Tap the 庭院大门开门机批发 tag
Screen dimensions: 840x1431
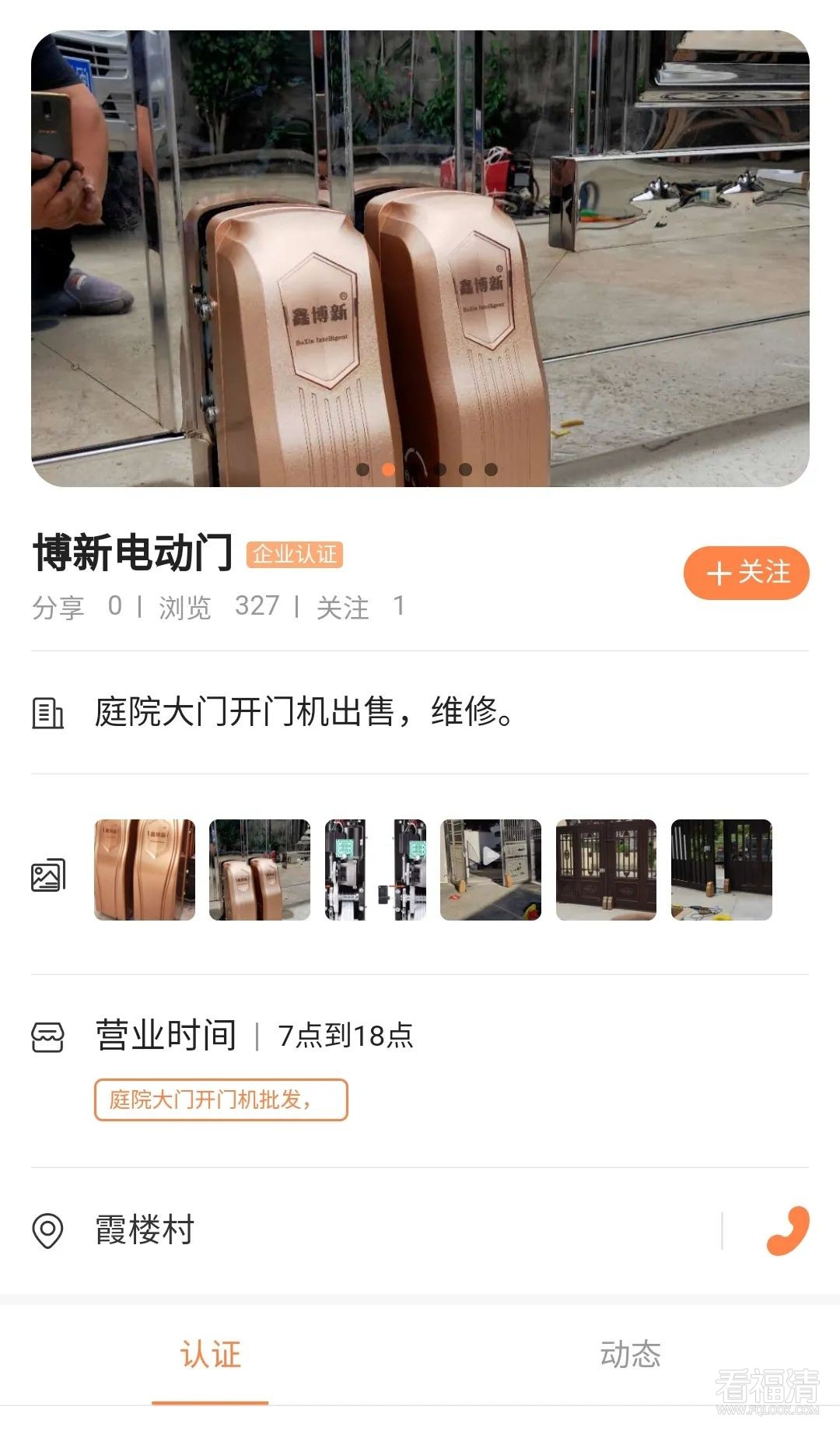coord(221,1100)
